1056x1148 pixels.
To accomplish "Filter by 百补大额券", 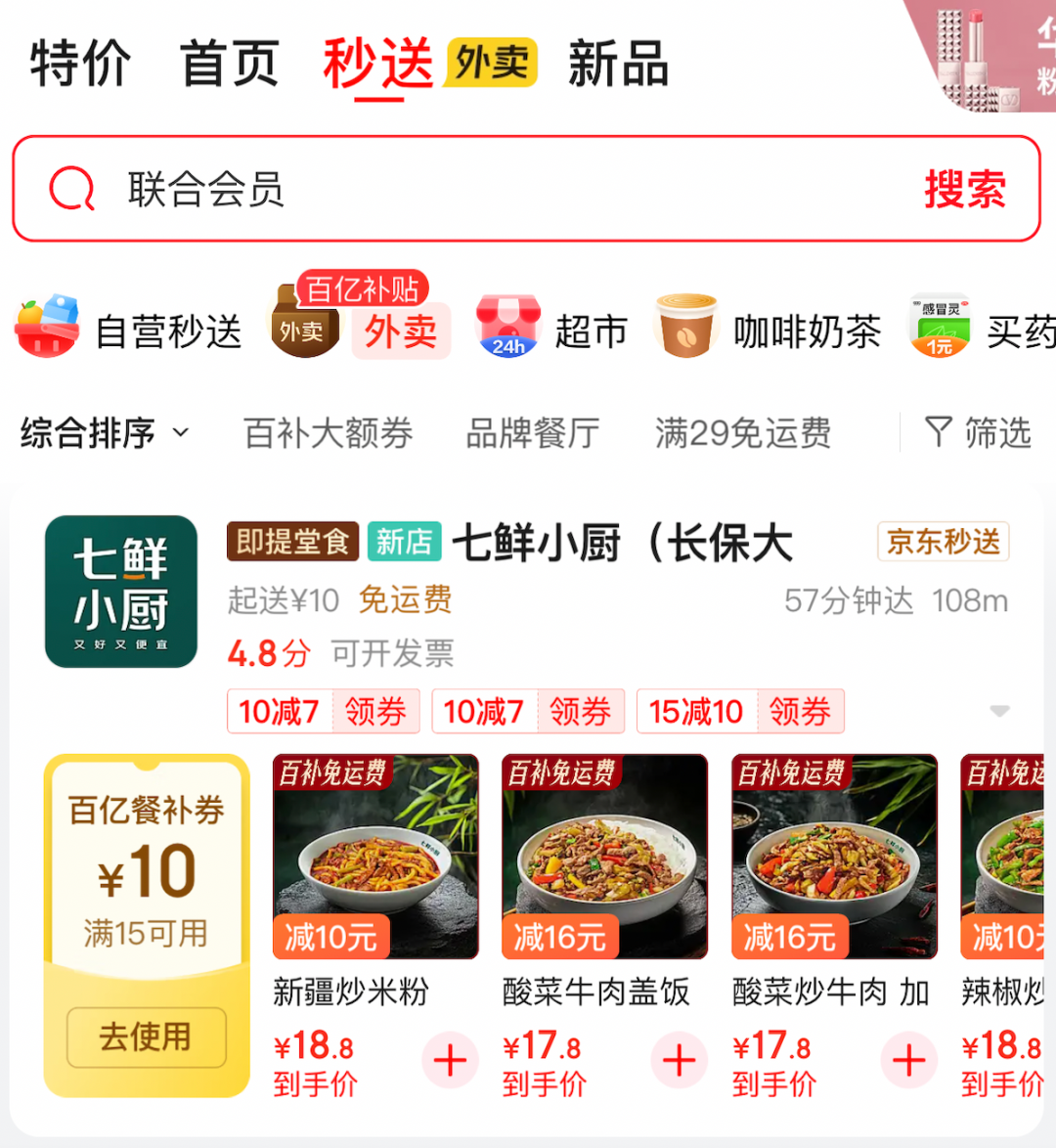I will (329, 432).
